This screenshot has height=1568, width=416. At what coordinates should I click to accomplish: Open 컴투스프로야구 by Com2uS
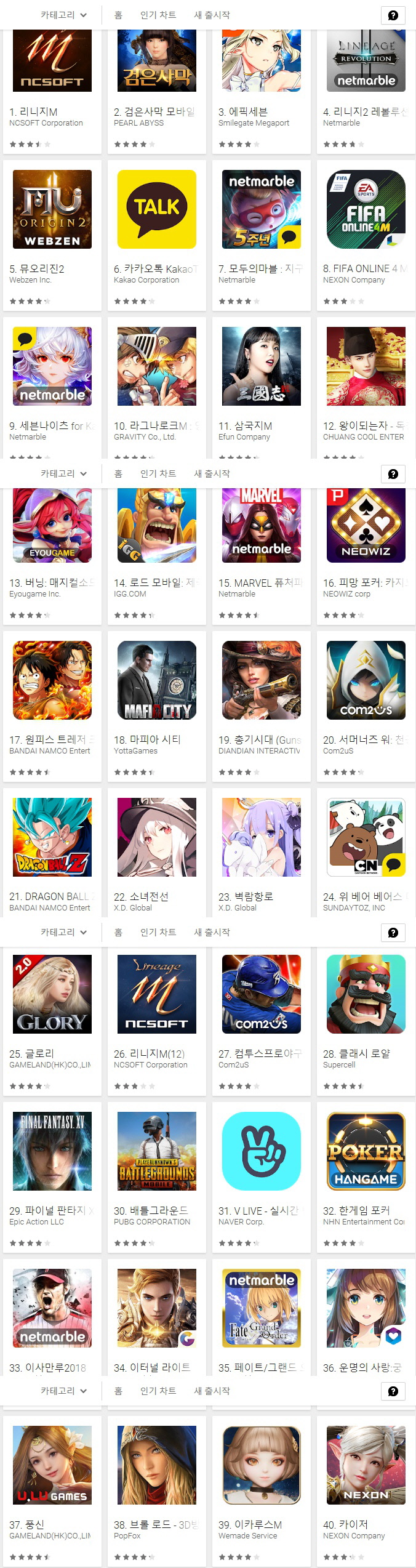[x=262, y=1021]
